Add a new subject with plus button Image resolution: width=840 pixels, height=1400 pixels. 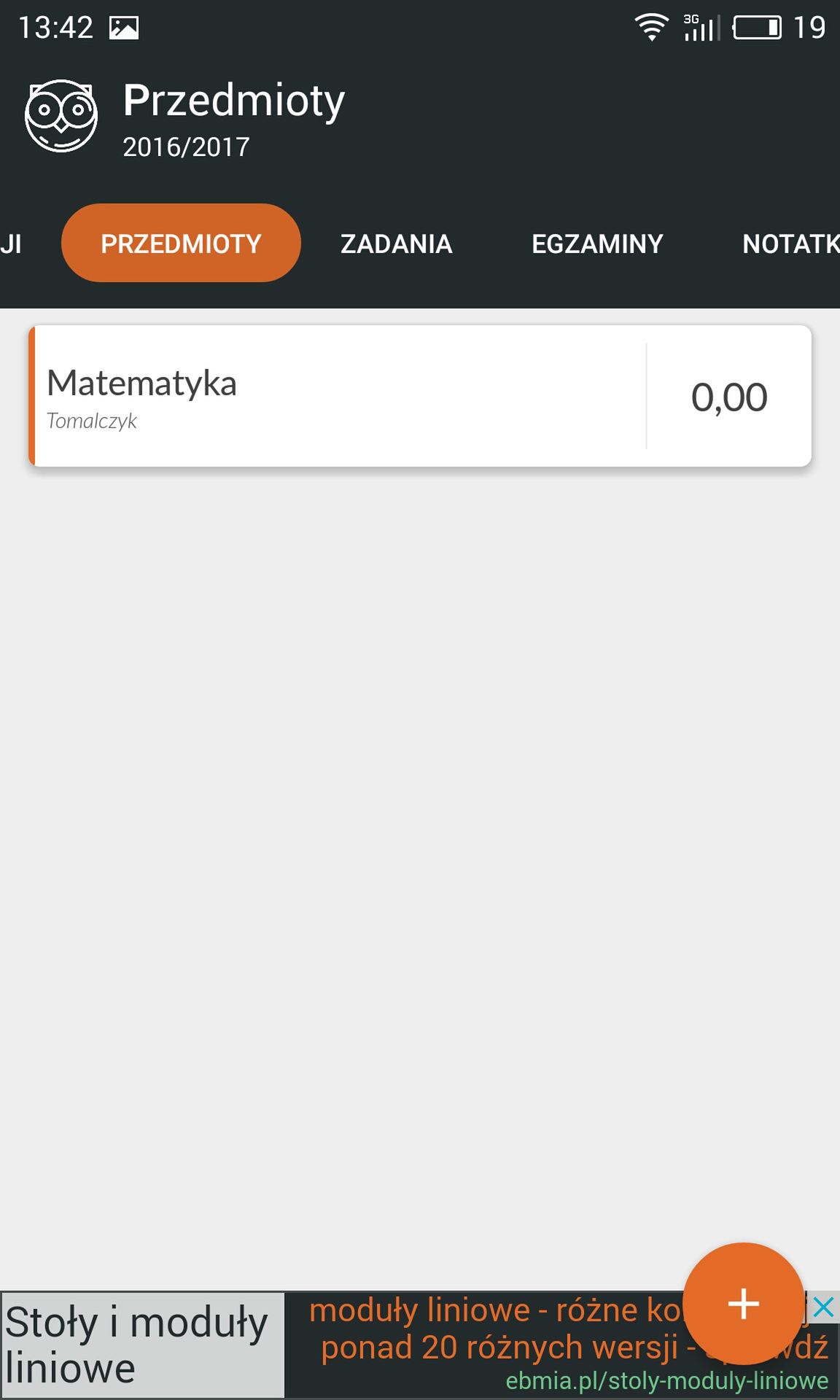click(744, 1304)
